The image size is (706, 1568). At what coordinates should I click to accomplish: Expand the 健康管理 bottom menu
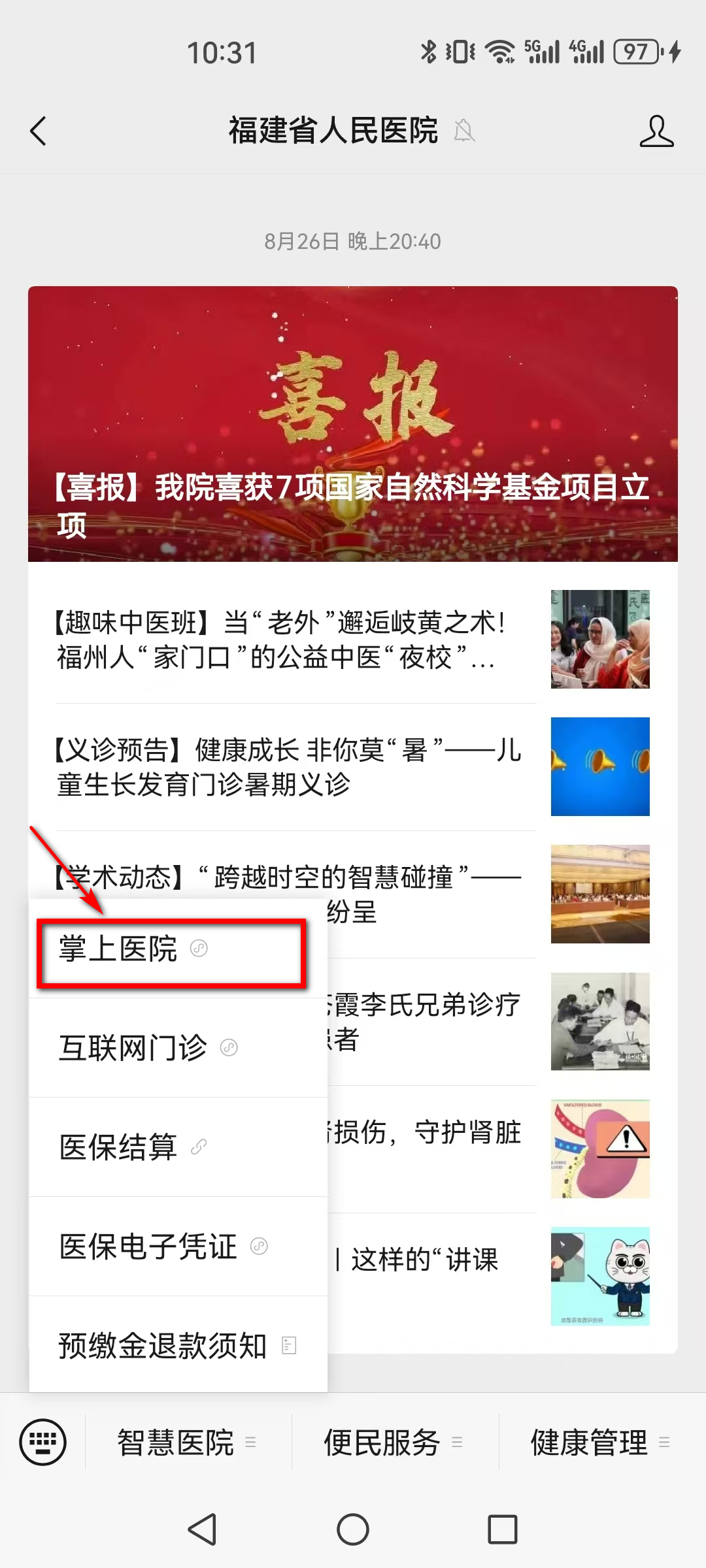point(600,1442)
